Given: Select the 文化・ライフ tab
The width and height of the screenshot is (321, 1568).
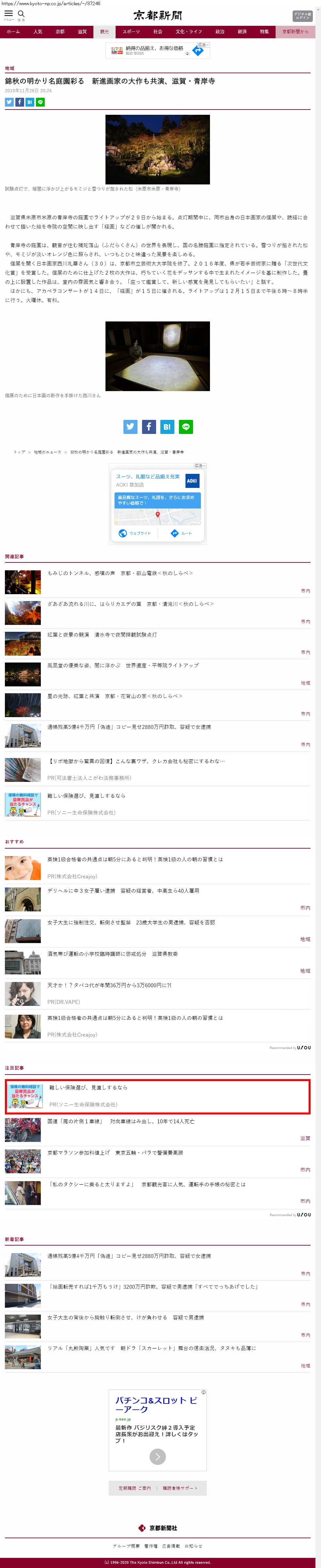Looking at the screenshot, I should coord(188,32).
